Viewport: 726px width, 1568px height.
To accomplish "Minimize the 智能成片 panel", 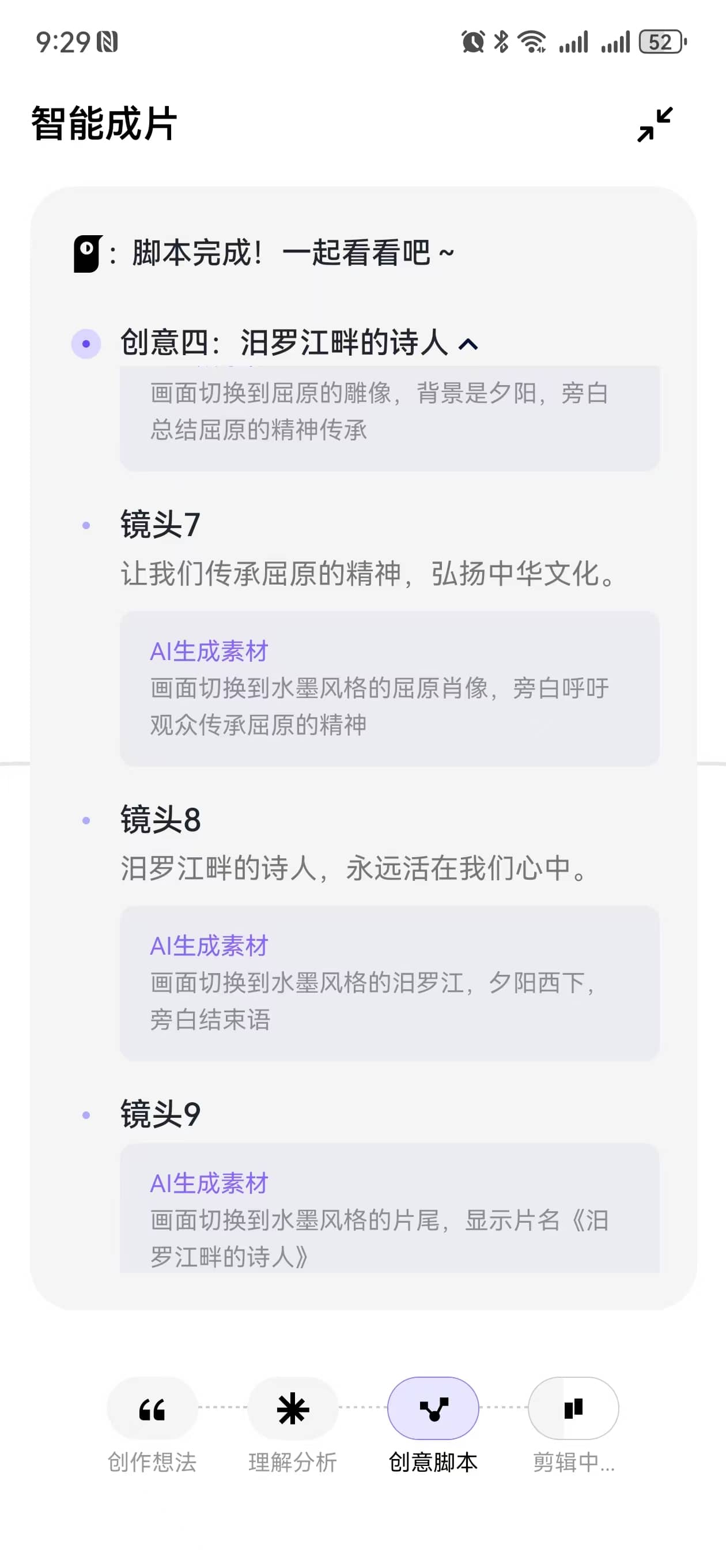I will coord(655,124).
